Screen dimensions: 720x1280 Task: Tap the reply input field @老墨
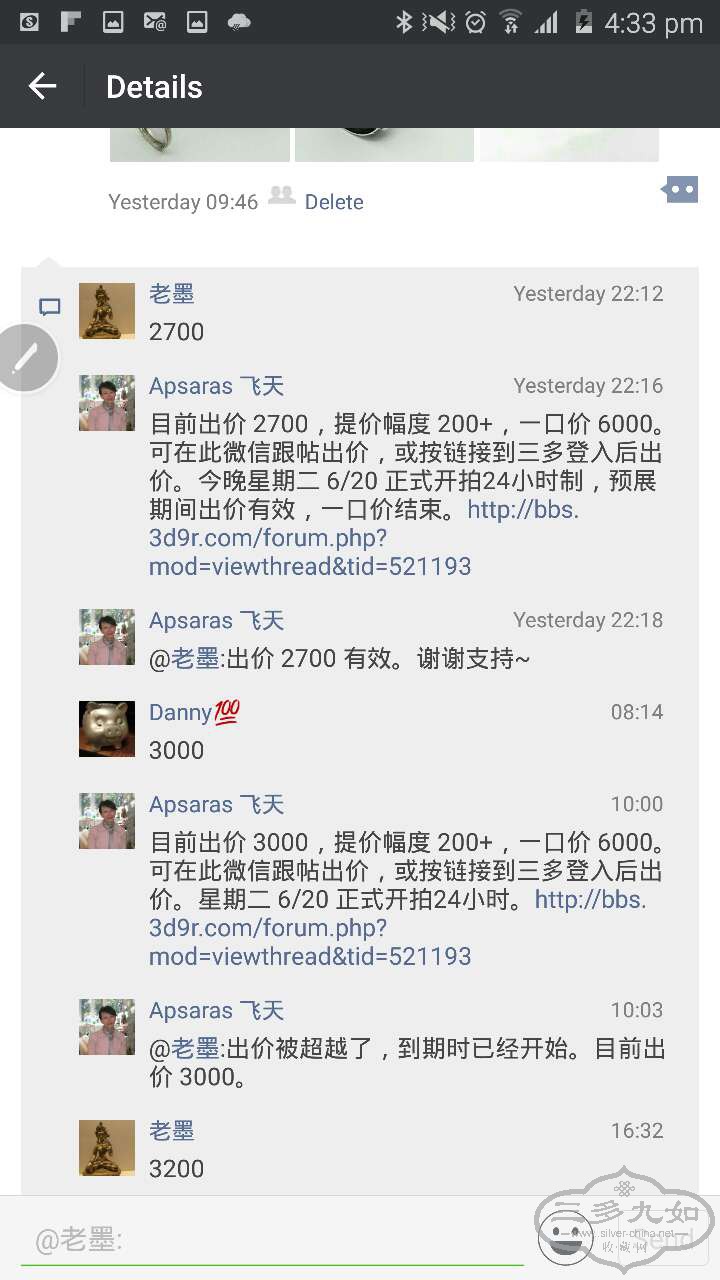tap(270, 1241)
